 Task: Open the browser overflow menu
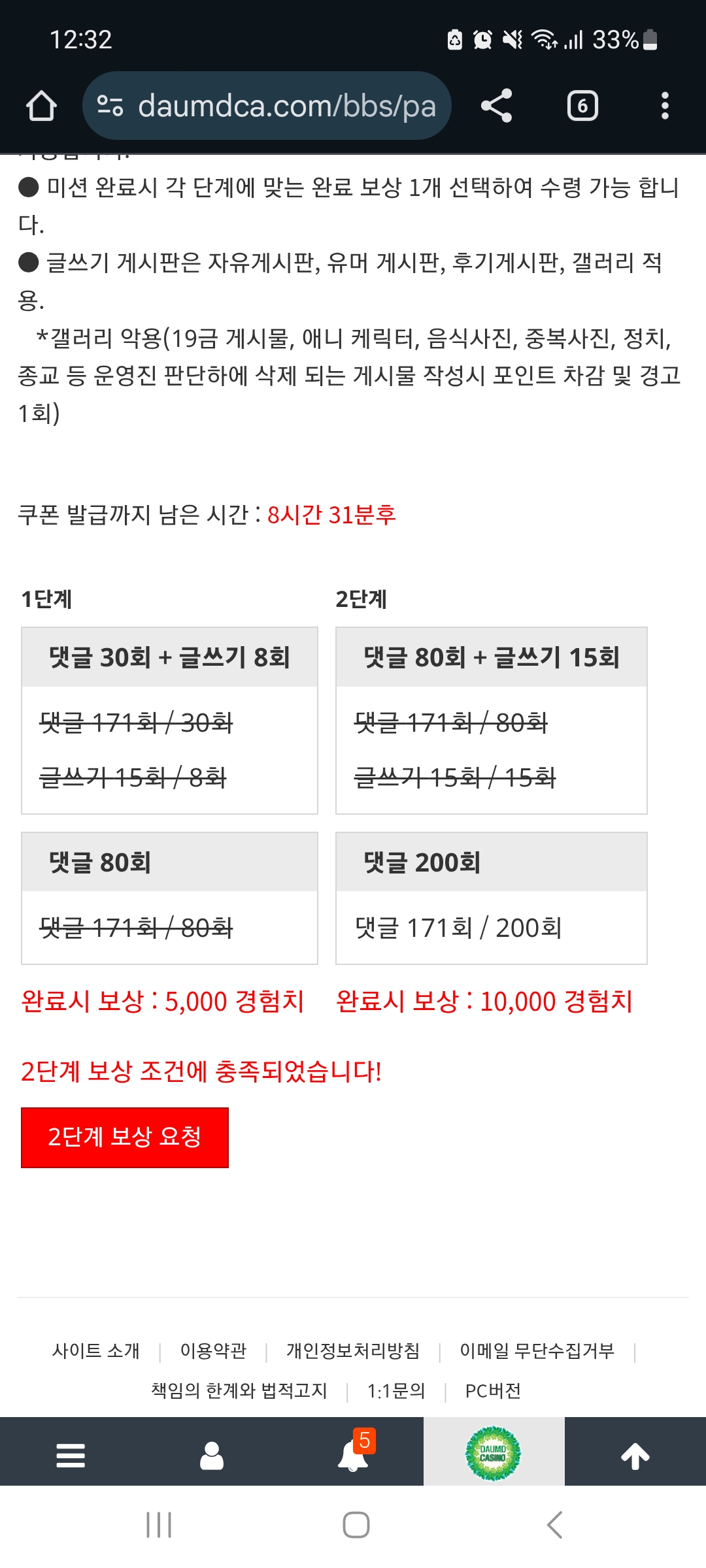pos(665,106)
